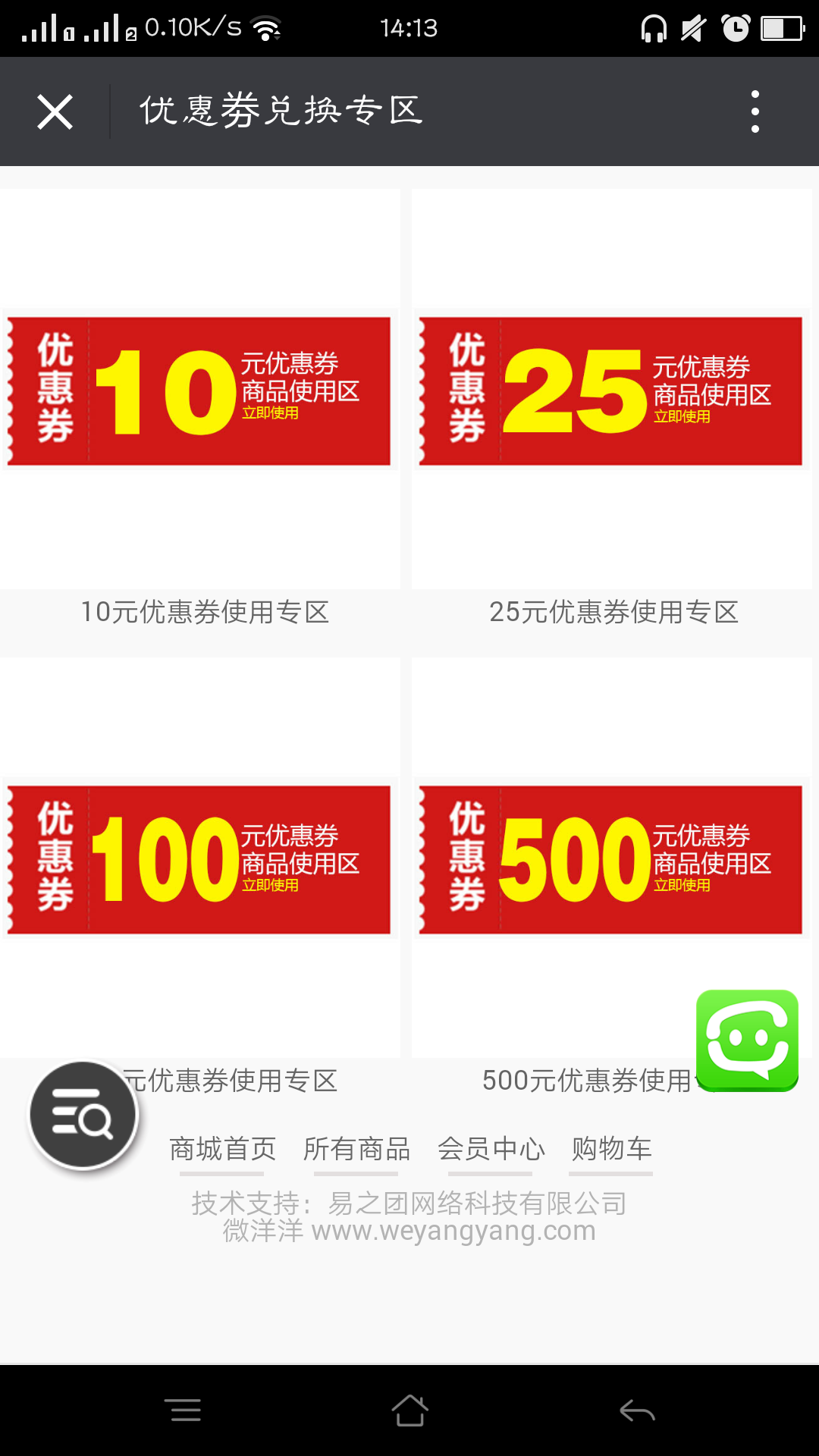Tap the system home button

[x=409, y=1410]
